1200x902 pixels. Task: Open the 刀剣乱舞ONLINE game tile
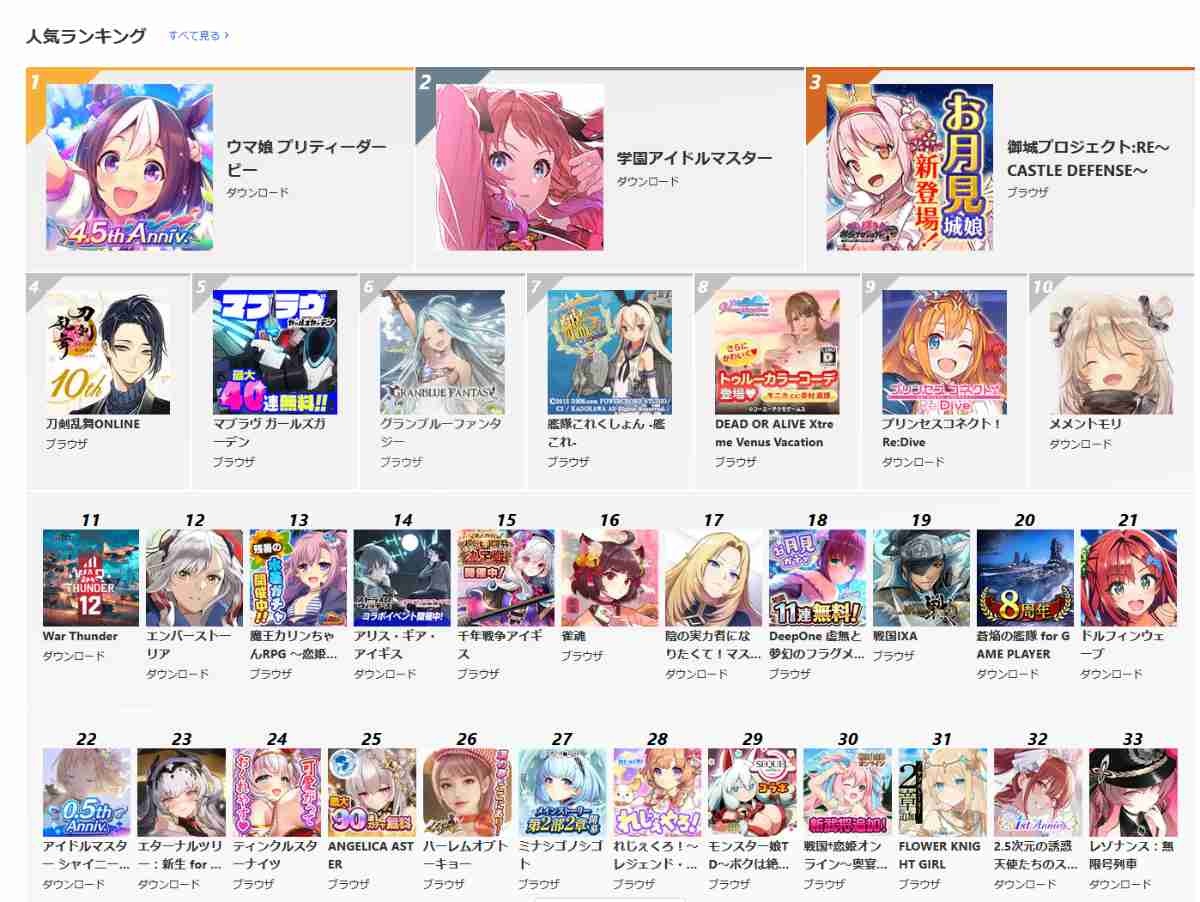pyautogui.click(x=108, y=352)
